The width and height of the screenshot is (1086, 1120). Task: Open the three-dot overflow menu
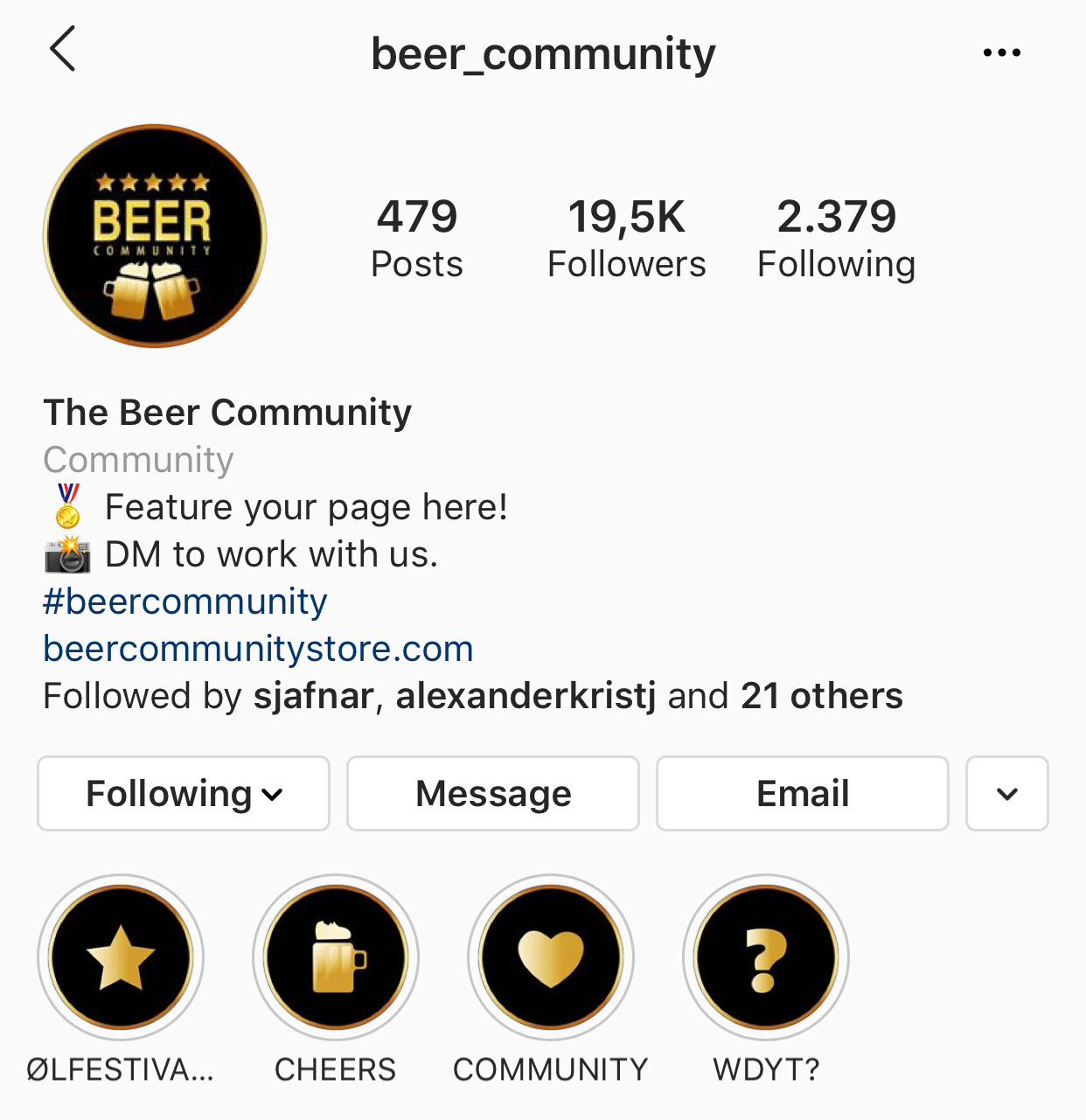click(x=1001, y=52)
